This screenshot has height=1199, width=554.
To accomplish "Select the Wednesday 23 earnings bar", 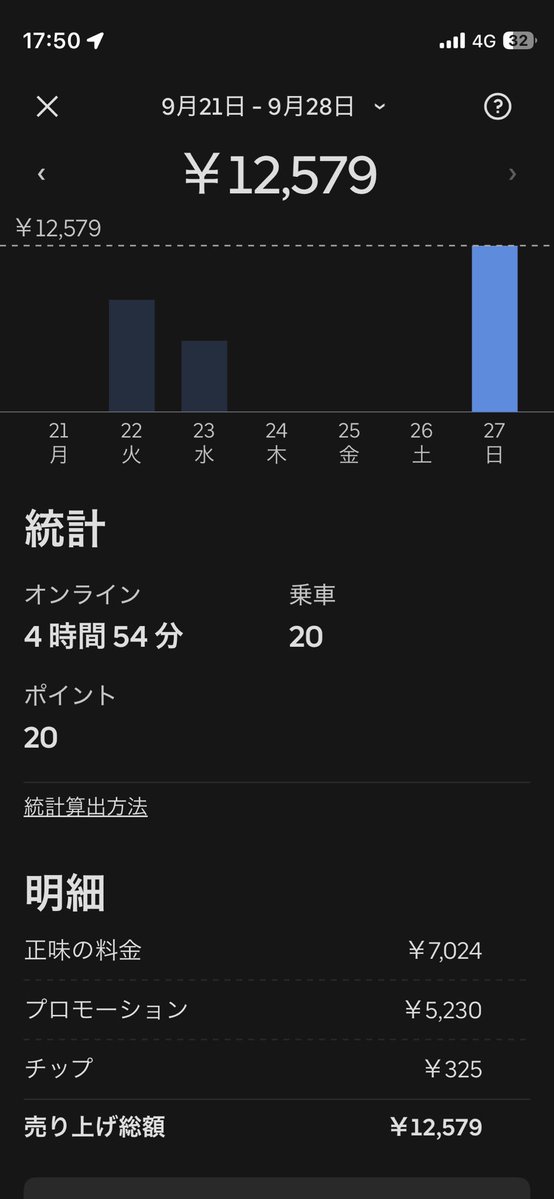I will [204, 376].
